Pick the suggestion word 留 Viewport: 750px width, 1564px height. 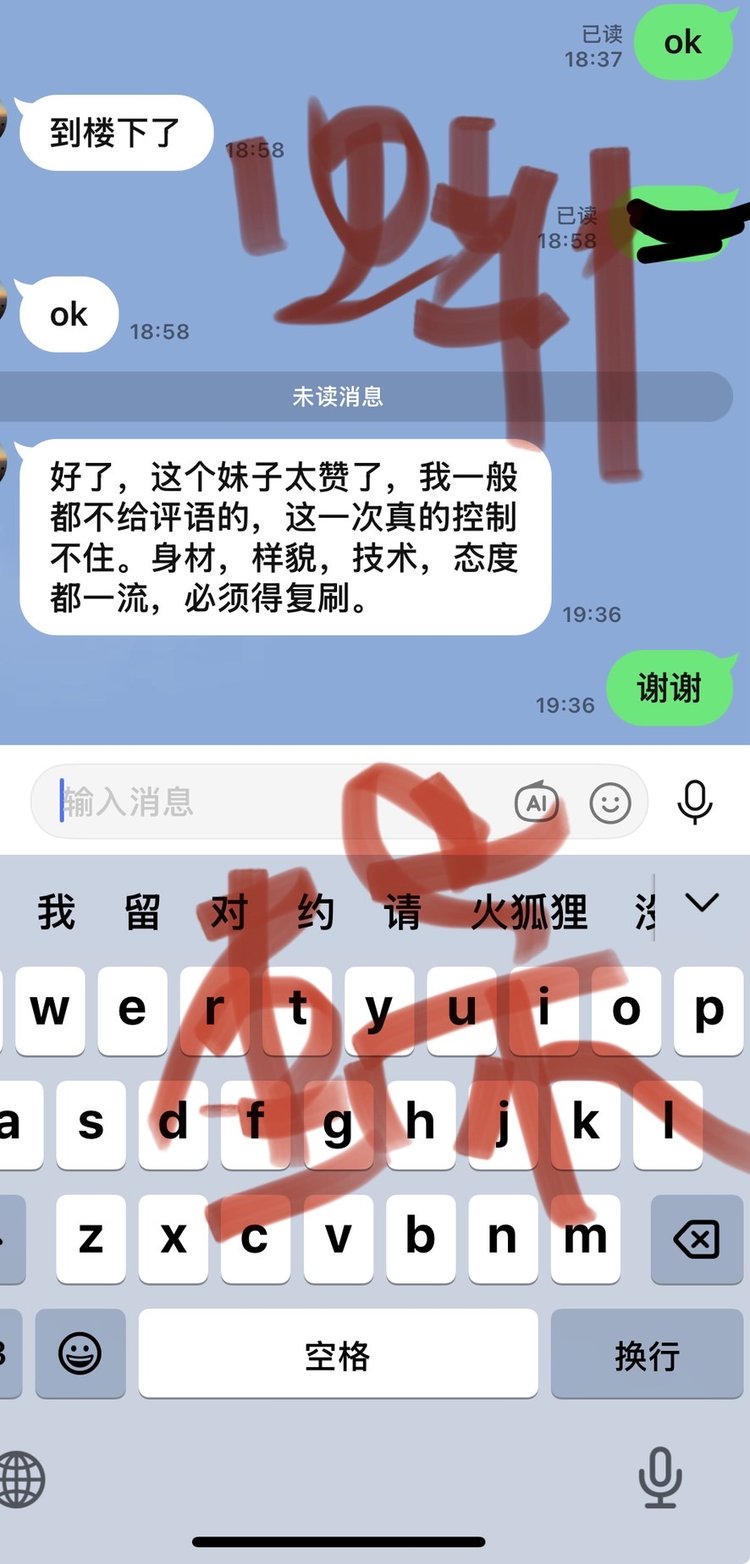click(x=143, y=912)
